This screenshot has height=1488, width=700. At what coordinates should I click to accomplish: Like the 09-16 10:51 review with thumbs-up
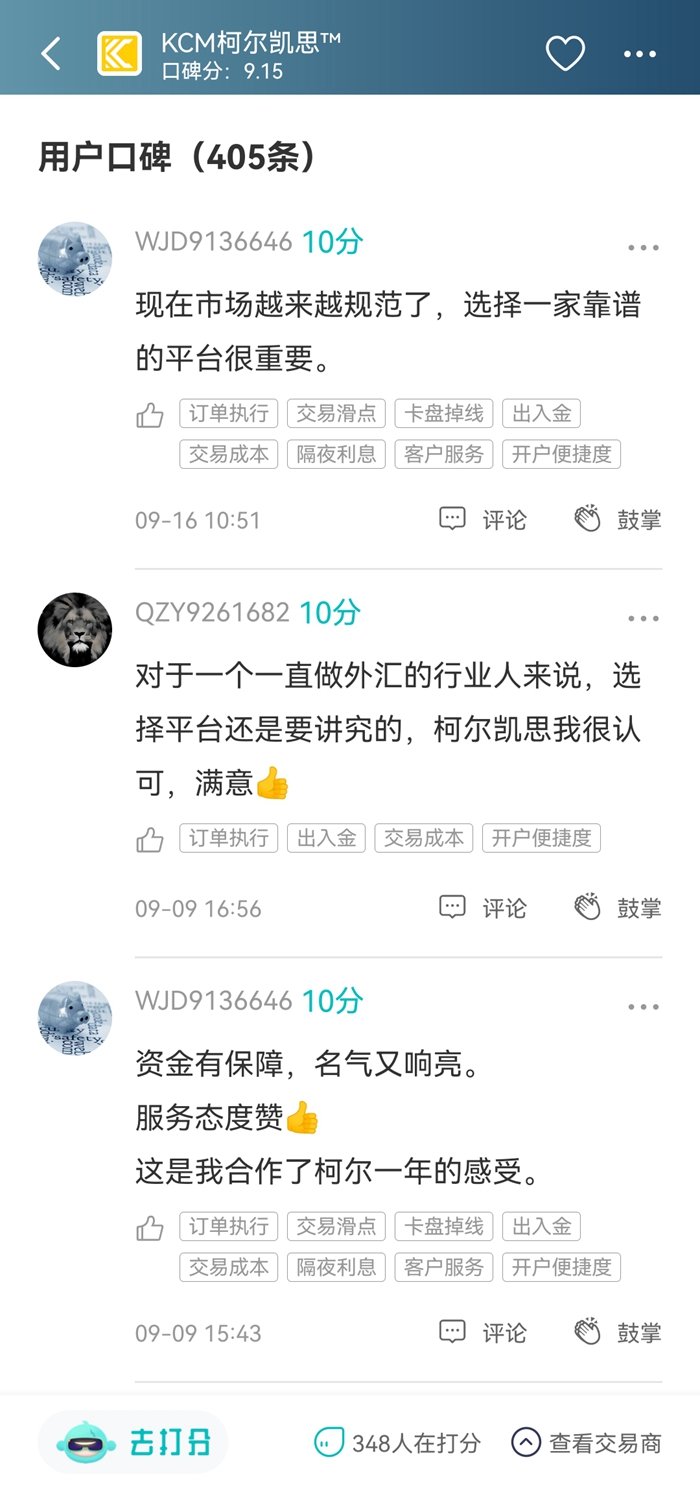pyautogui.click(x=150, y=415)
